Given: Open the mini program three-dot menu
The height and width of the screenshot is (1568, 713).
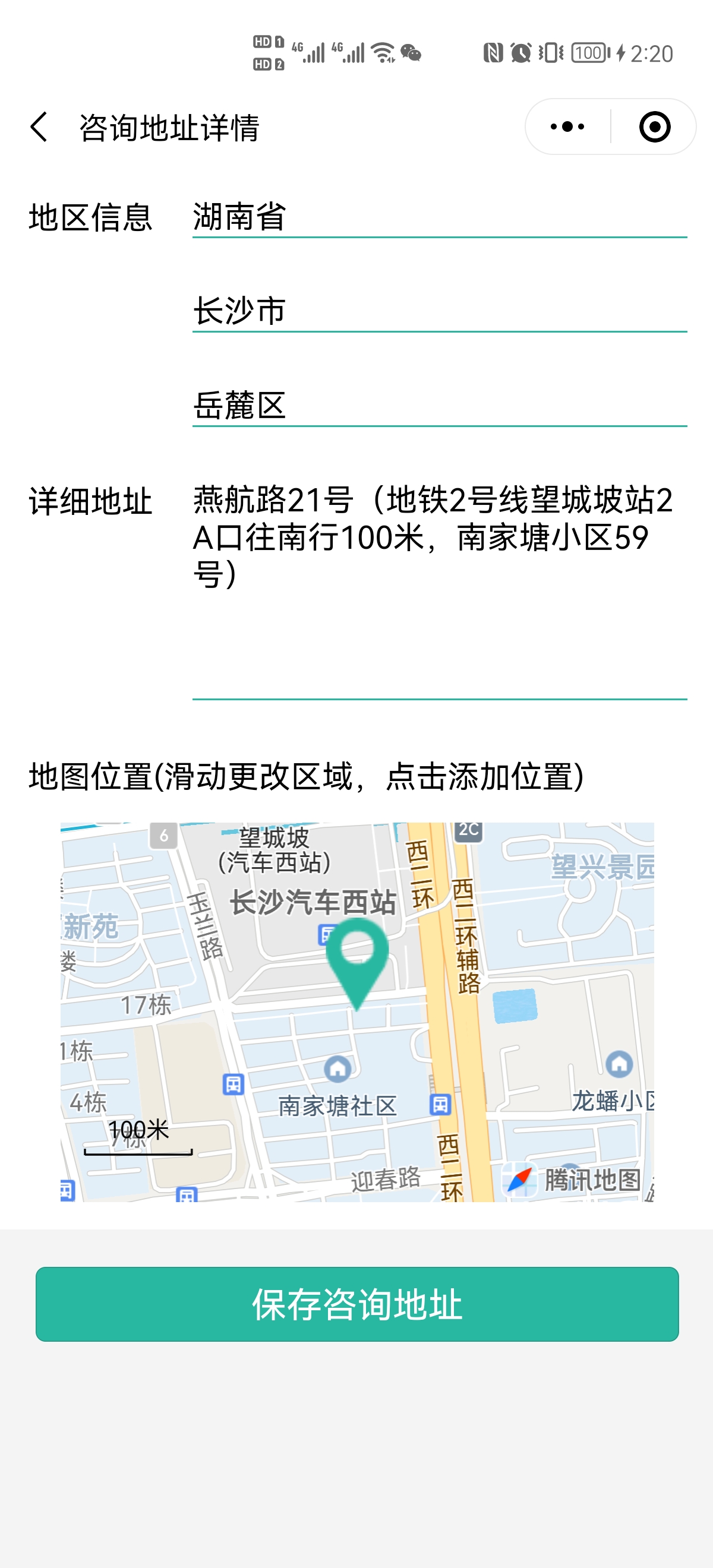Looking at the screenshot, I should 567,127.
